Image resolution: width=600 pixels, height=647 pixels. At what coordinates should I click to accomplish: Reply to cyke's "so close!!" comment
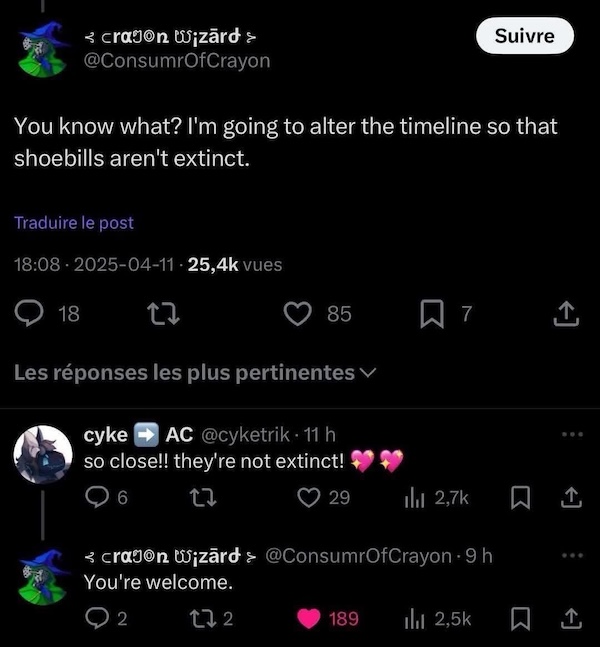coord(98,497)
